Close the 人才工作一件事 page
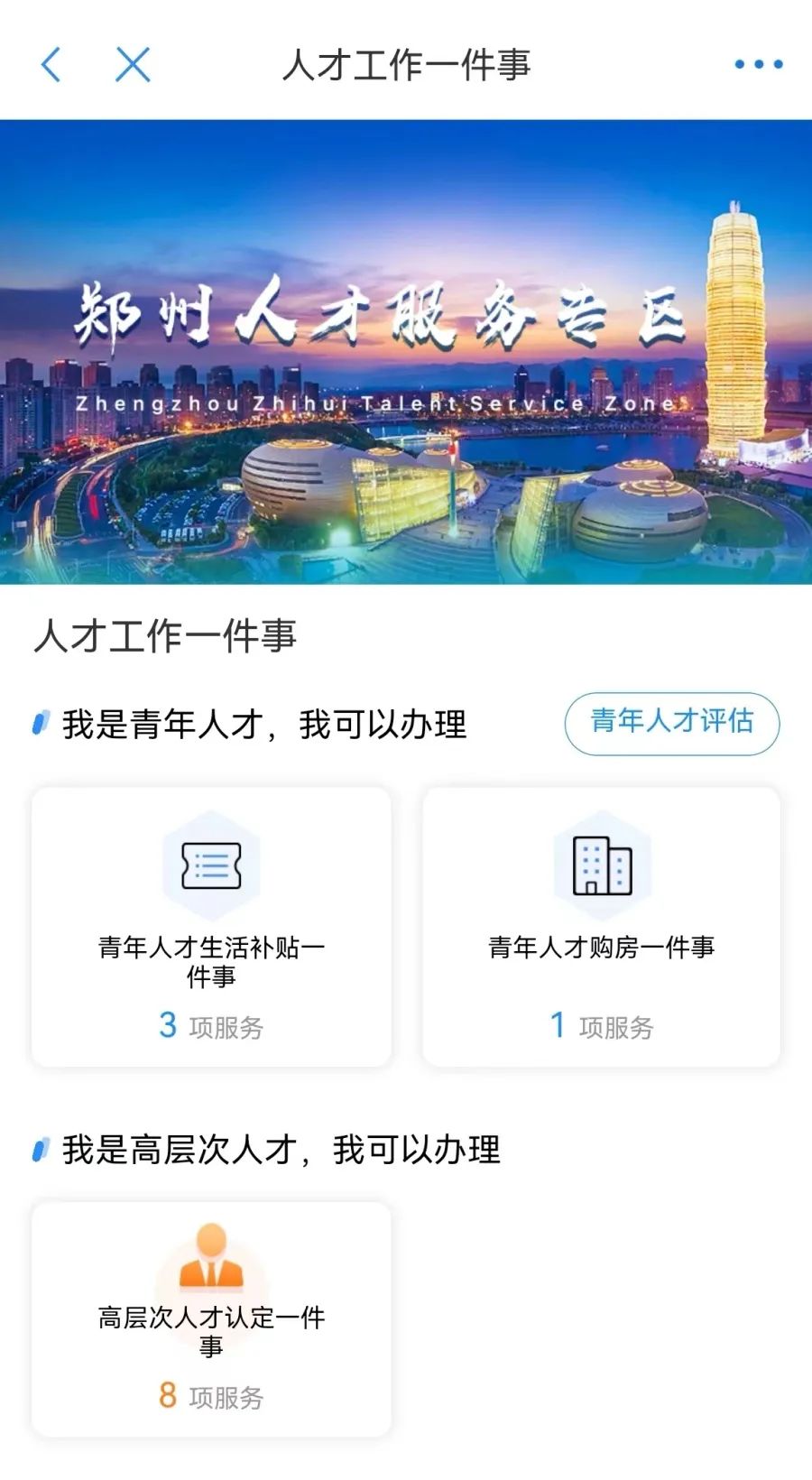812x1480 pixels. click(x=133, y=65)
